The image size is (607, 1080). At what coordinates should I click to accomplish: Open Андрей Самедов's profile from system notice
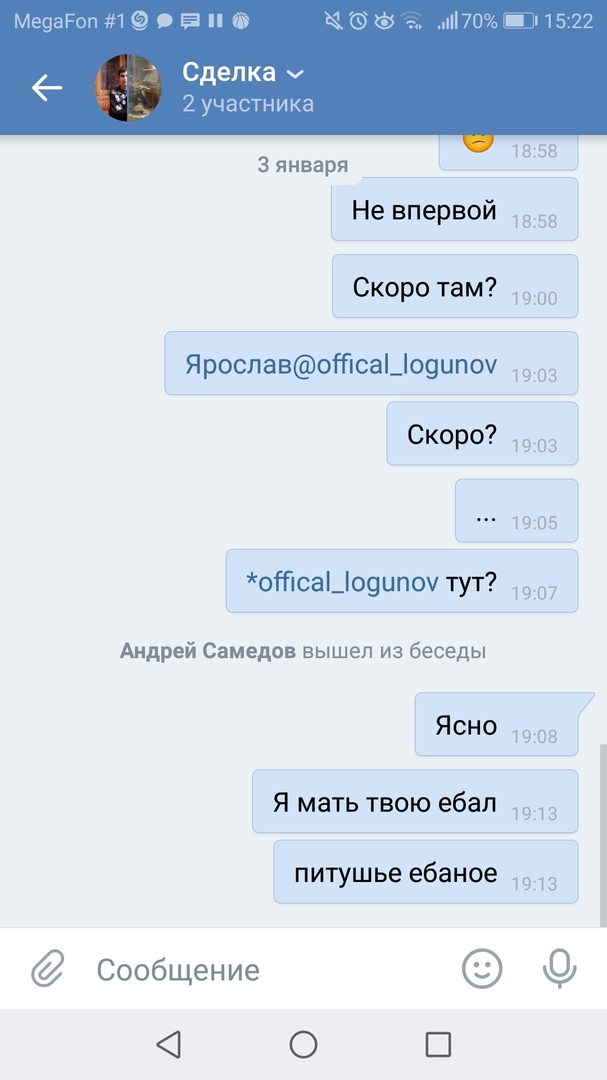(208, 651)
